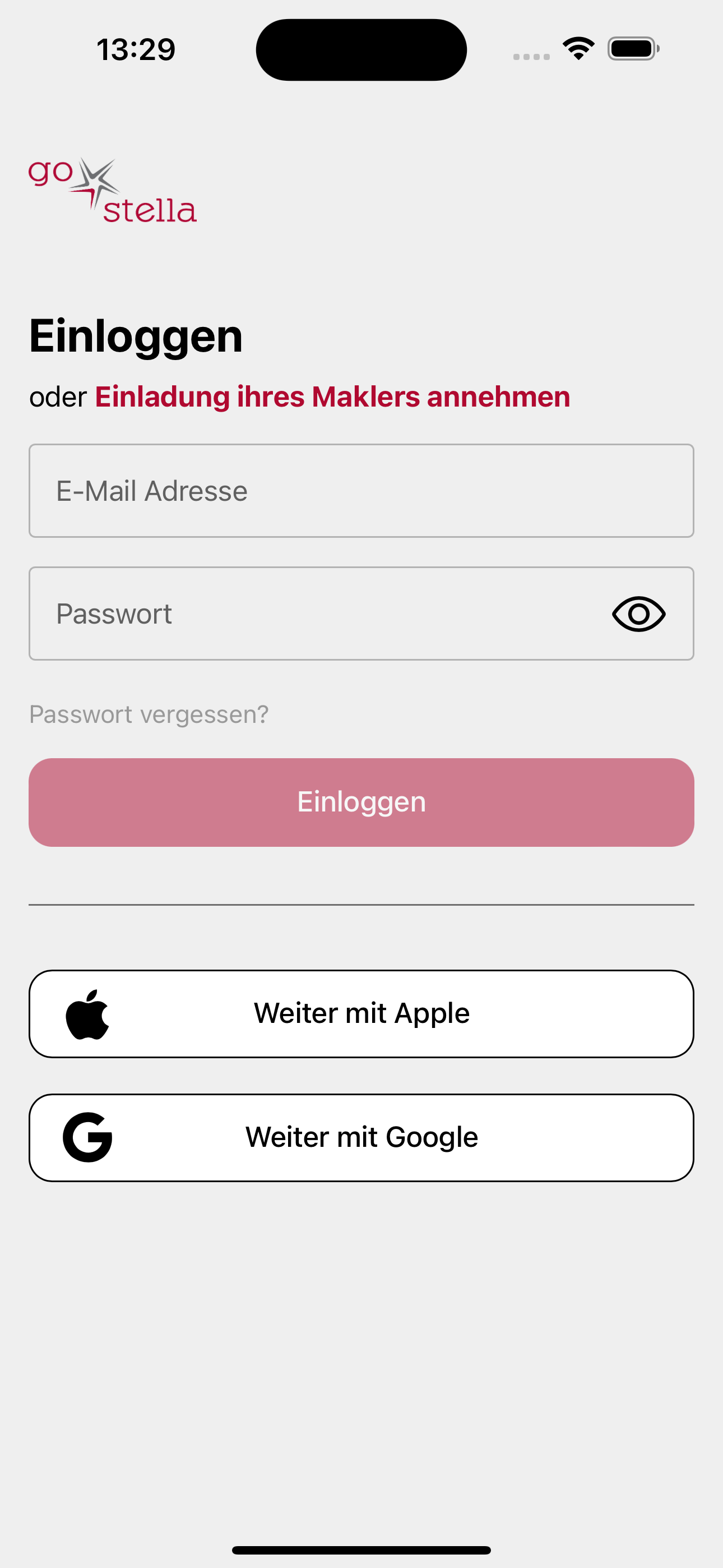
Task: Open Passwort vergessen? link
Action: pyautogui.click(x=149, y=714)
